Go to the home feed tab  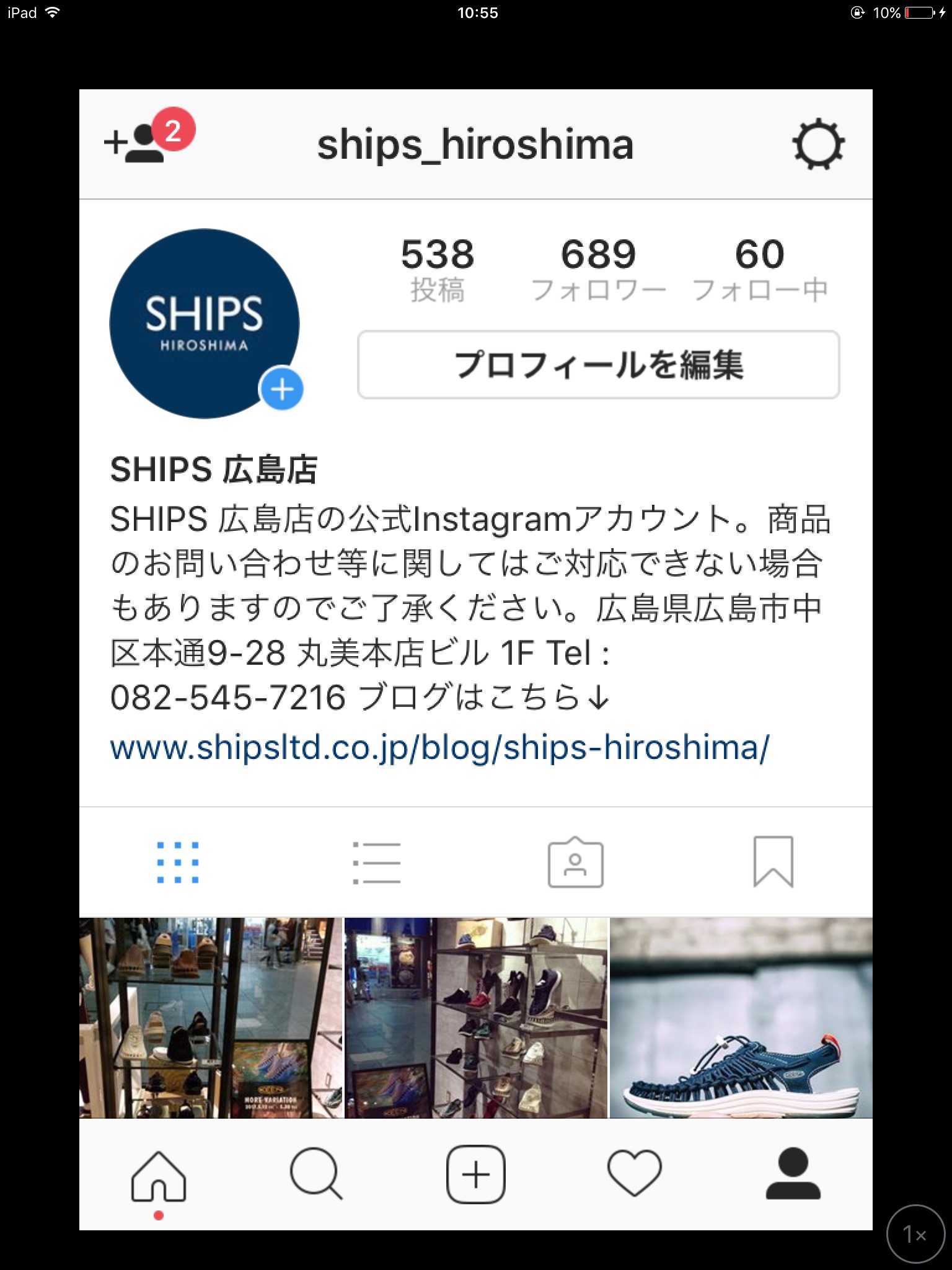pyautogui.click(x=159, y=1175)
